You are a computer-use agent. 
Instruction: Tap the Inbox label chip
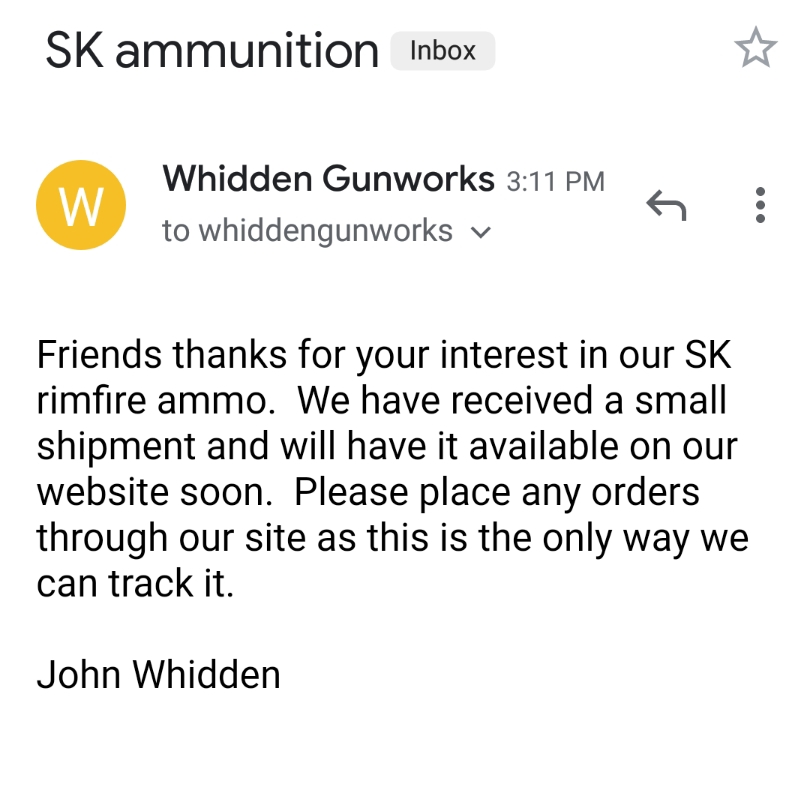coord(443,51)
